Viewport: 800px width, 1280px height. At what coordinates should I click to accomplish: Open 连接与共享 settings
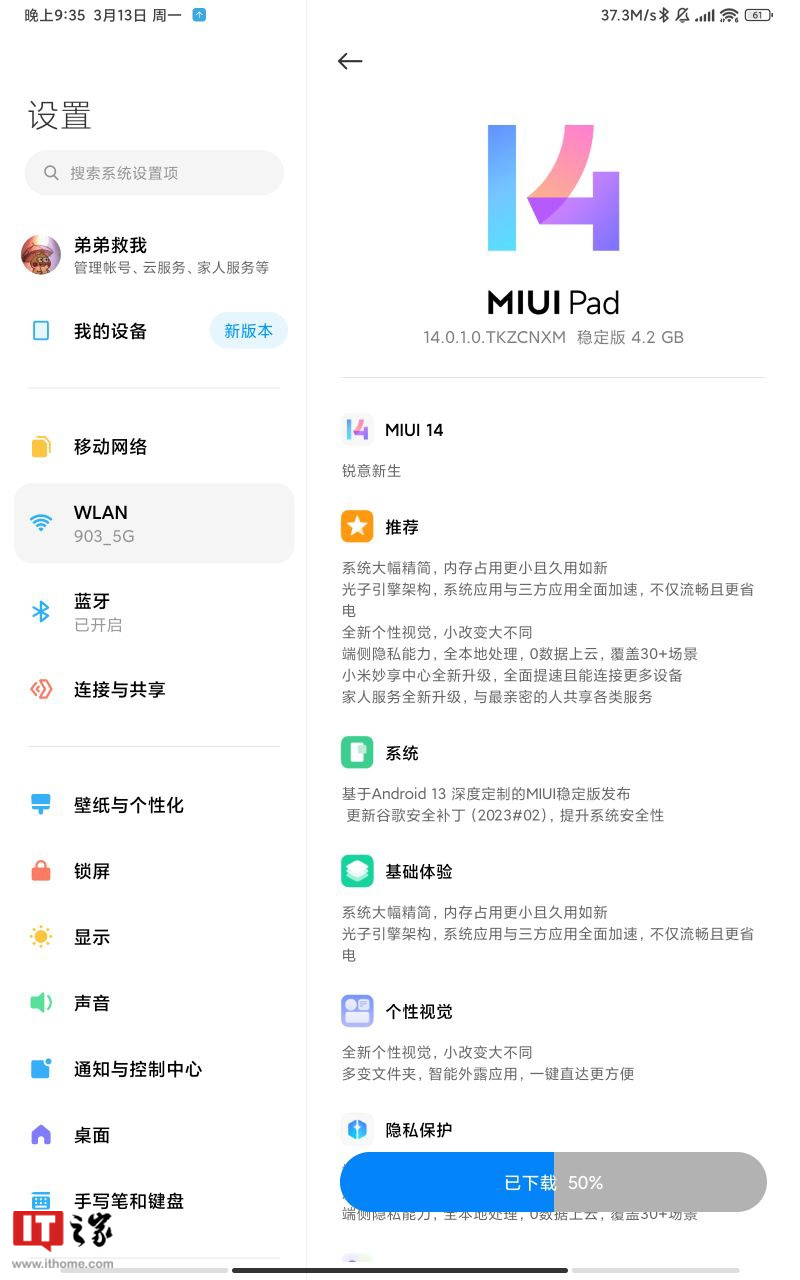pos(119,689)
